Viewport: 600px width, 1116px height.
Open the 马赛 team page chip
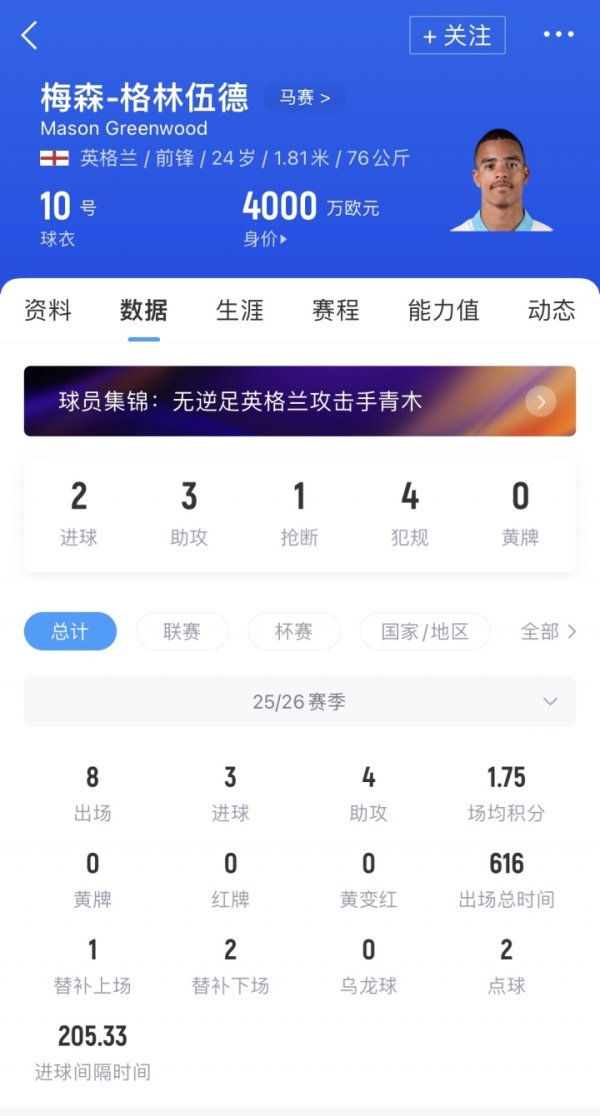(304, 98)
